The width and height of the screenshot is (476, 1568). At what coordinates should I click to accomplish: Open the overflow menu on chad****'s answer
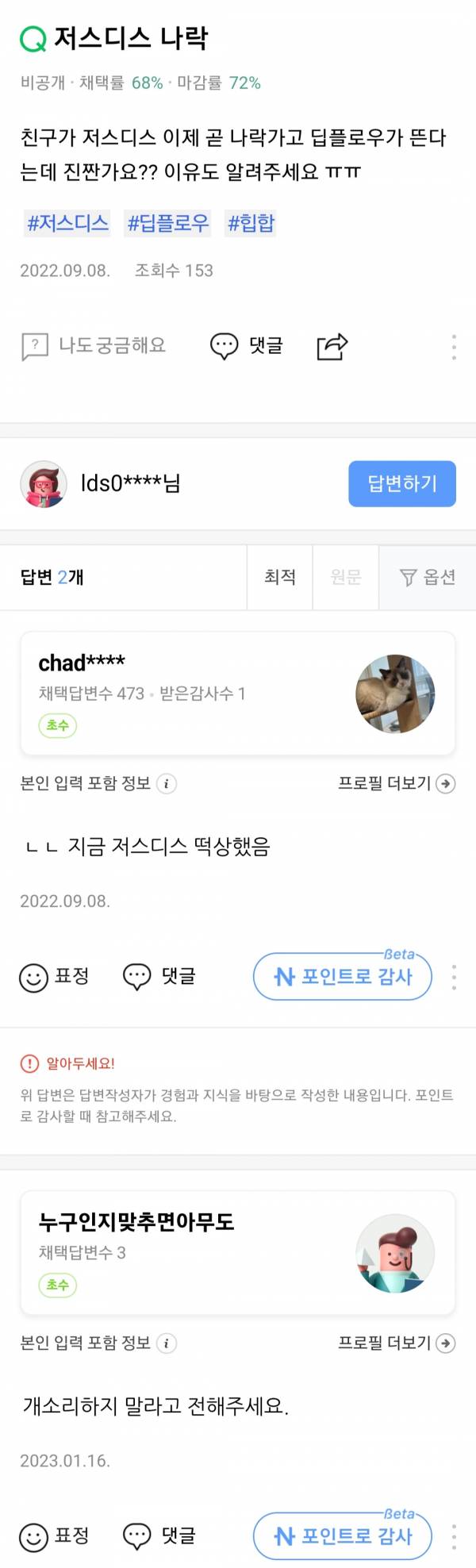coord(454,977)
